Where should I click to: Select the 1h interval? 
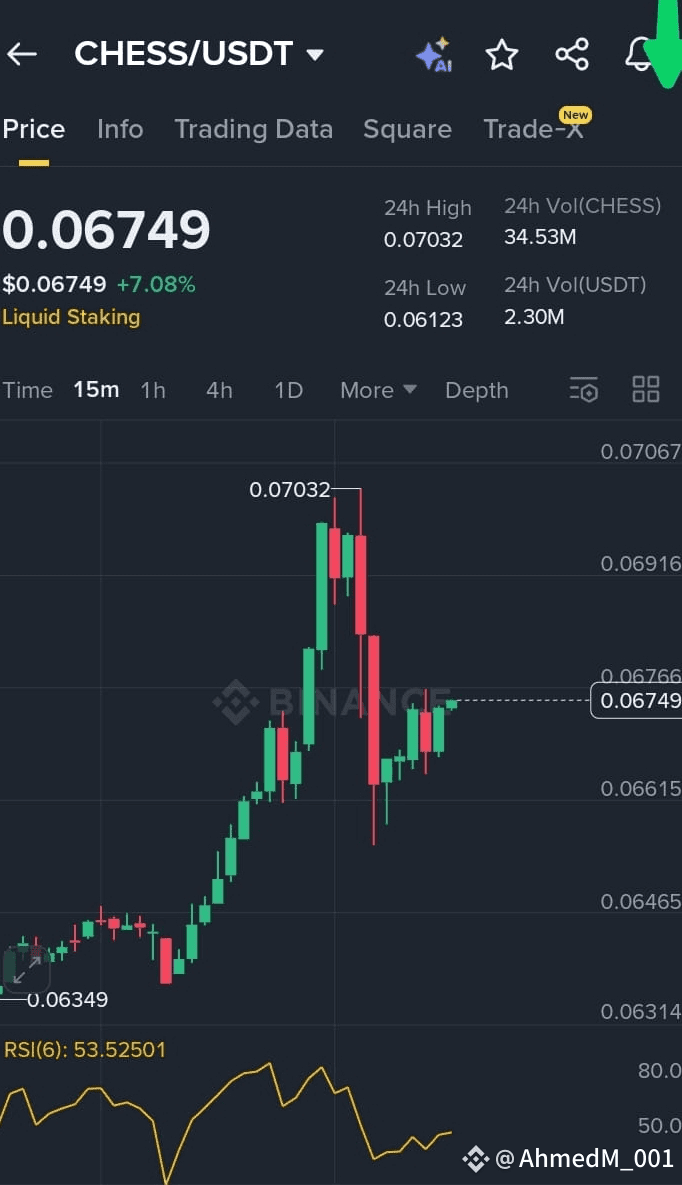pyautogui.click(x=153, y=390)
